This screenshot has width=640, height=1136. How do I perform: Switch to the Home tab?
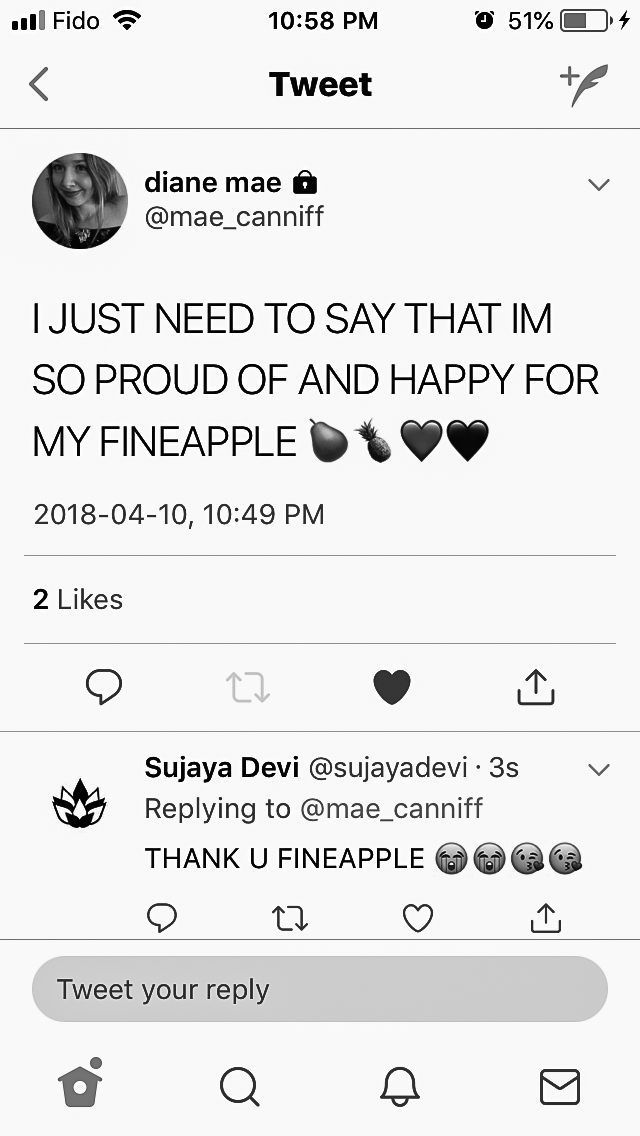pos(81,1084)
